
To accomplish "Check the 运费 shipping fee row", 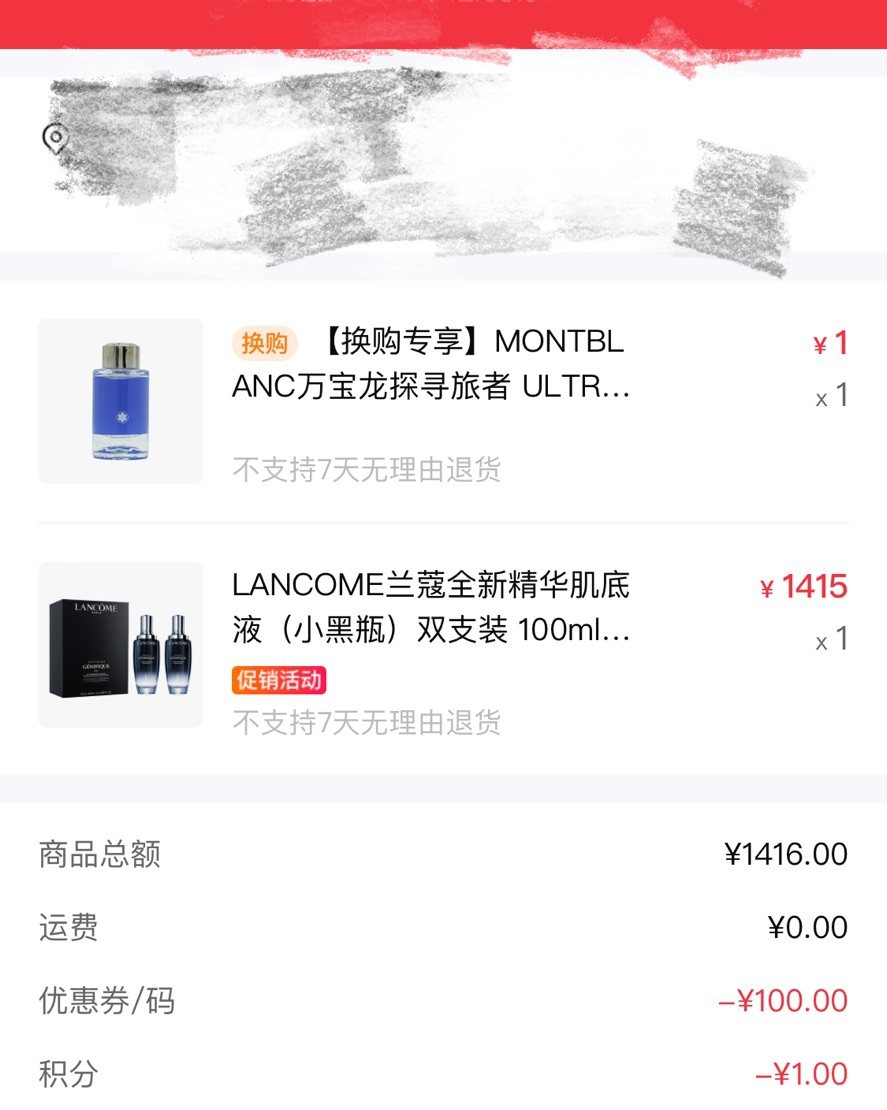I will pos(443,928).
